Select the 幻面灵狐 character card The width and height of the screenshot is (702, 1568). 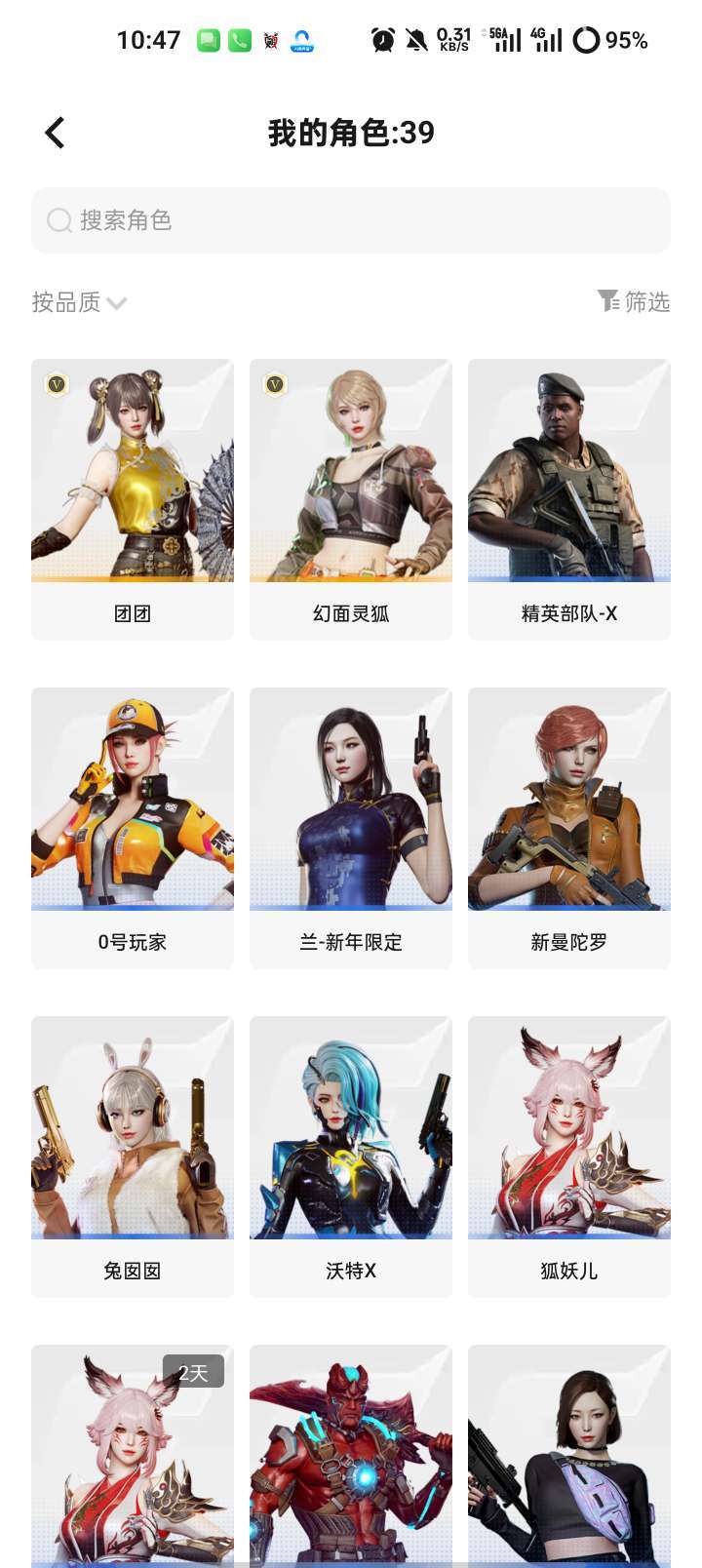click(x=351, y=498)
